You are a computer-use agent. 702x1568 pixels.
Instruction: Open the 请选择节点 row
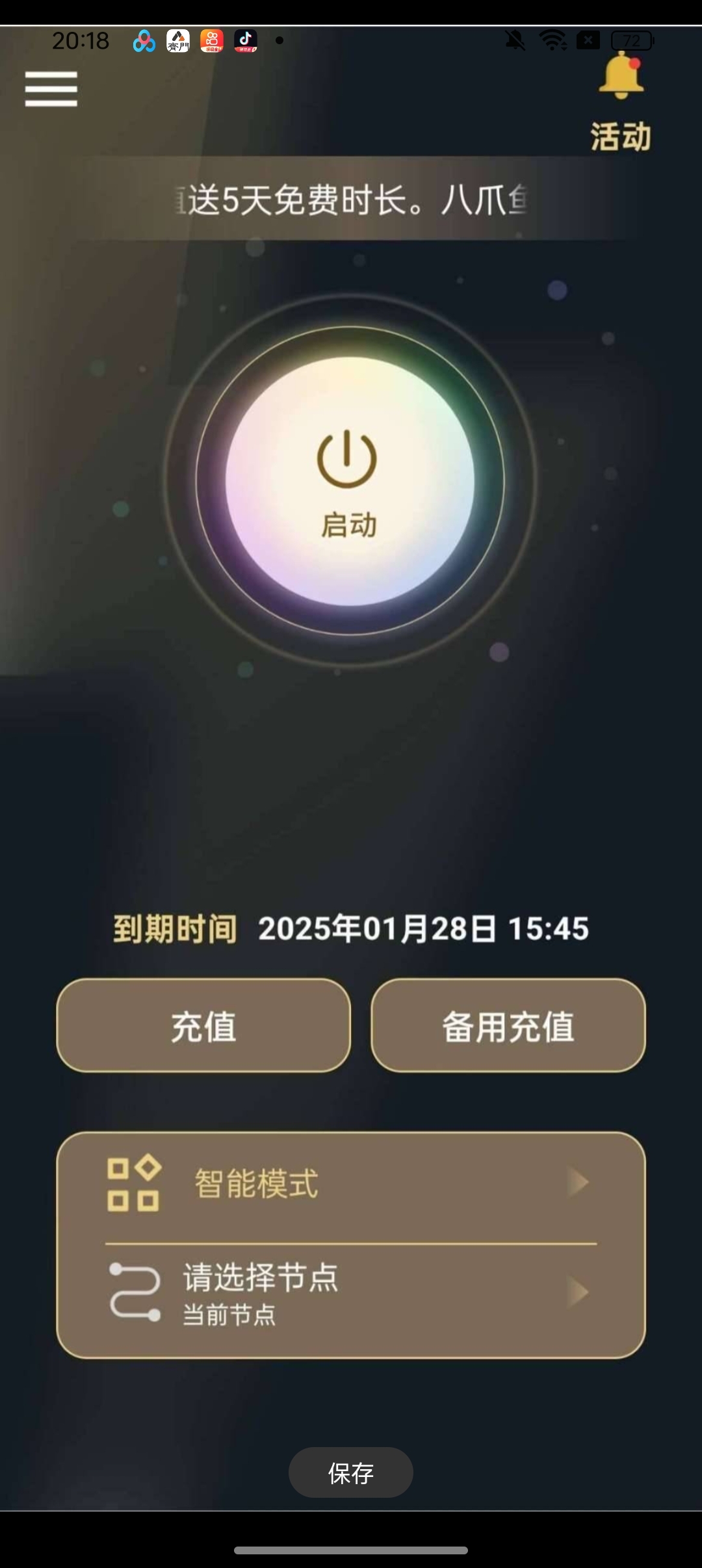pyautogui.click(x=351, y=1294)
